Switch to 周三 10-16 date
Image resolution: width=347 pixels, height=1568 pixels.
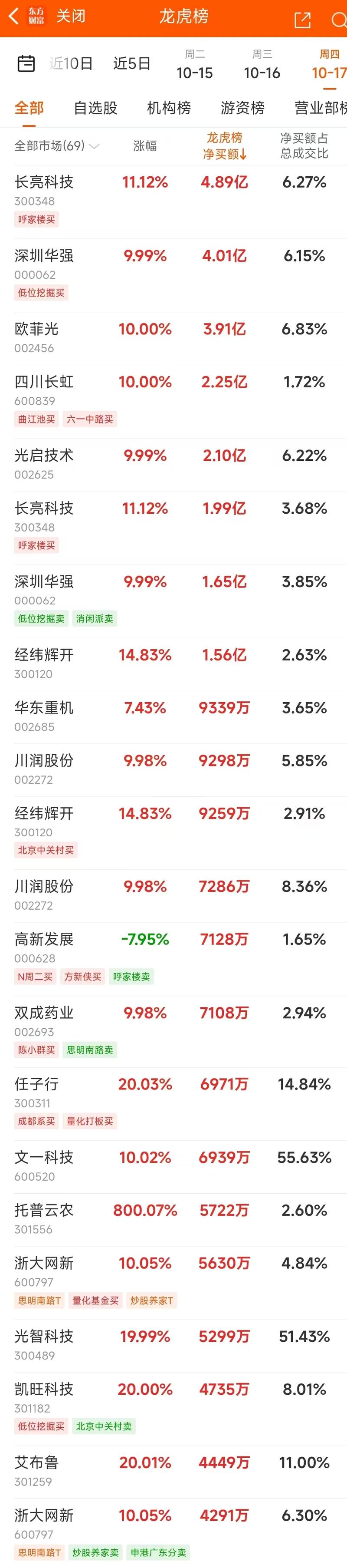click(x=262, y=65)
